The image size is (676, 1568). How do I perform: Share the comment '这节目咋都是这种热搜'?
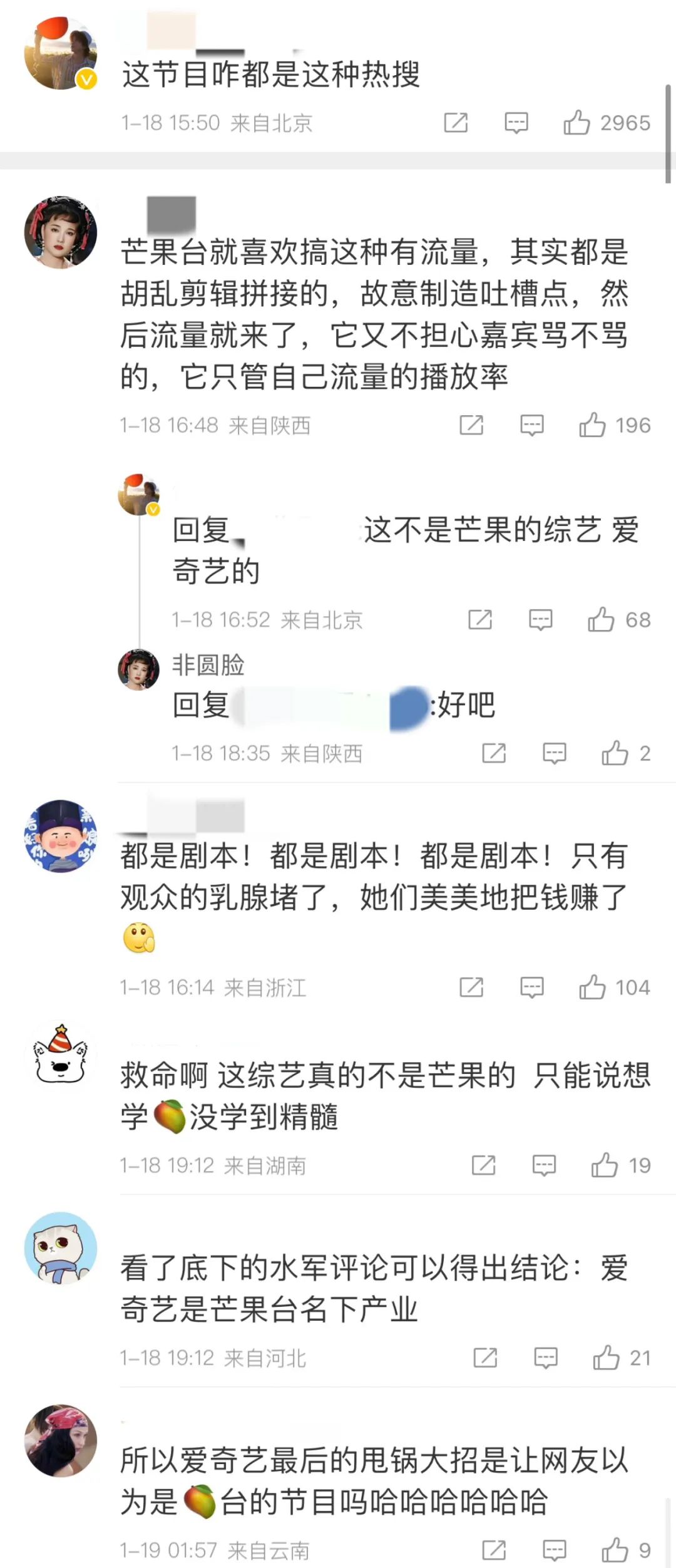[x=456, y=123]
